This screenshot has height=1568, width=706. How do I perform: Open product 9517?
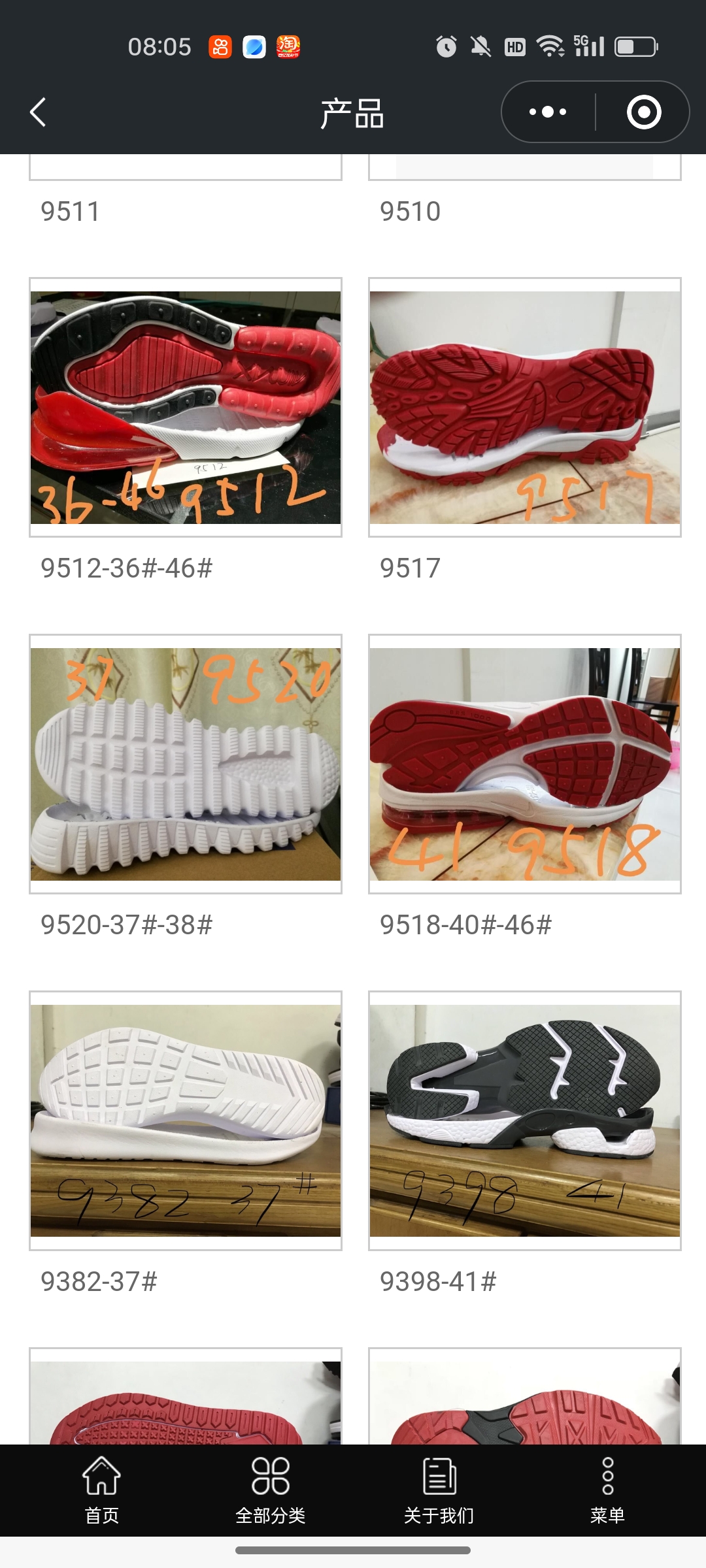click(524, 408)
